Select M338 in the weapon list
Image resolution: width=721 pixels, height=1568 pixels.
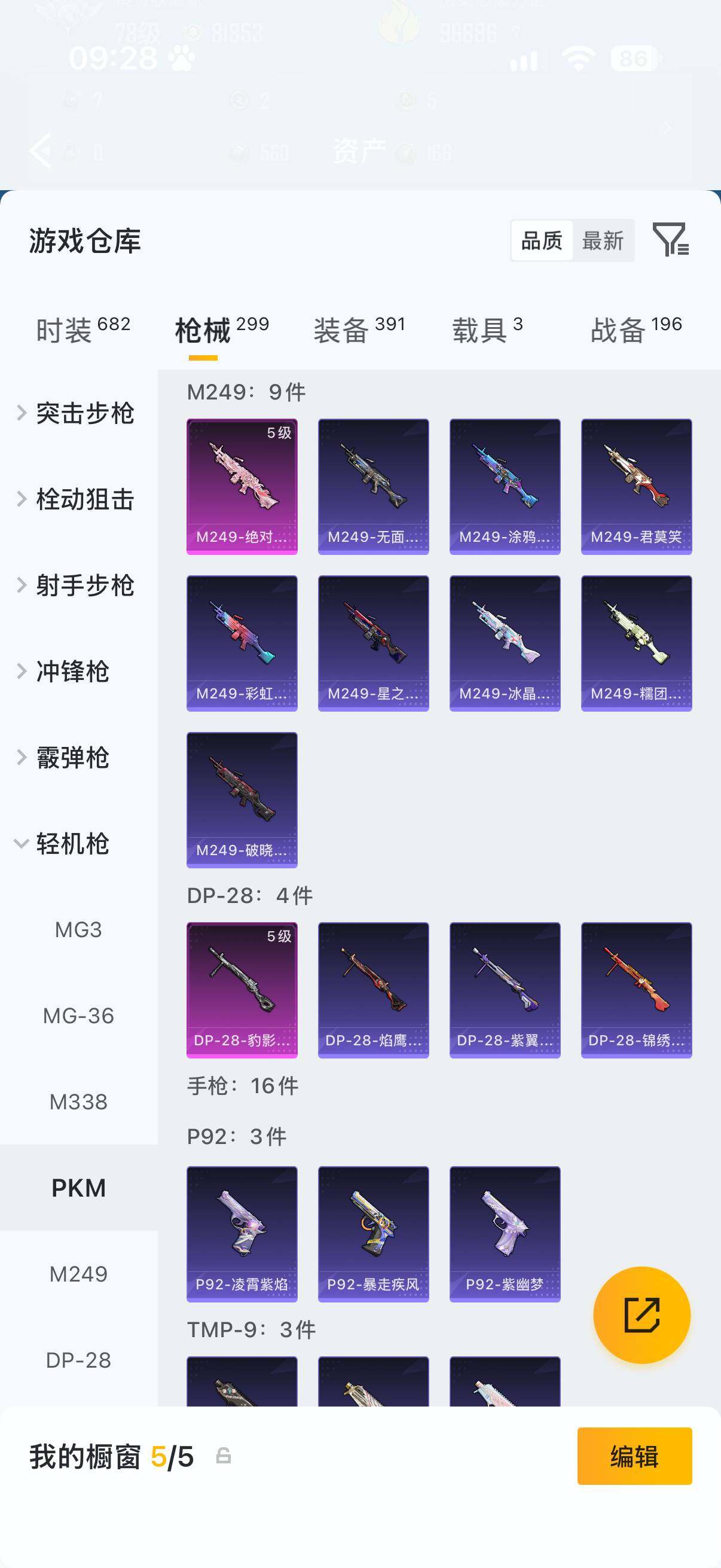click(x=78, y=1102)
